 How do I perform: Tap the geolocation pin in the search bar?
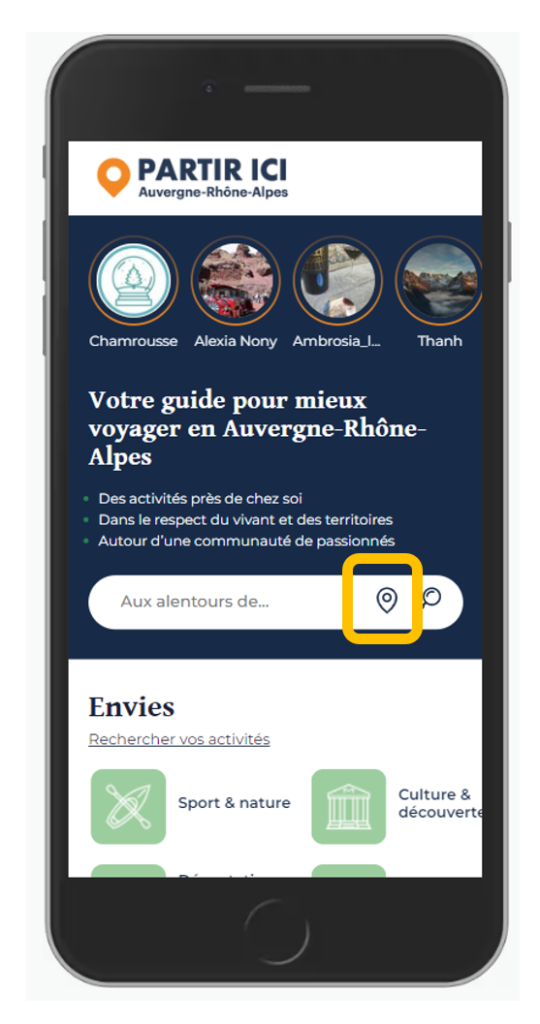[387, 600]
